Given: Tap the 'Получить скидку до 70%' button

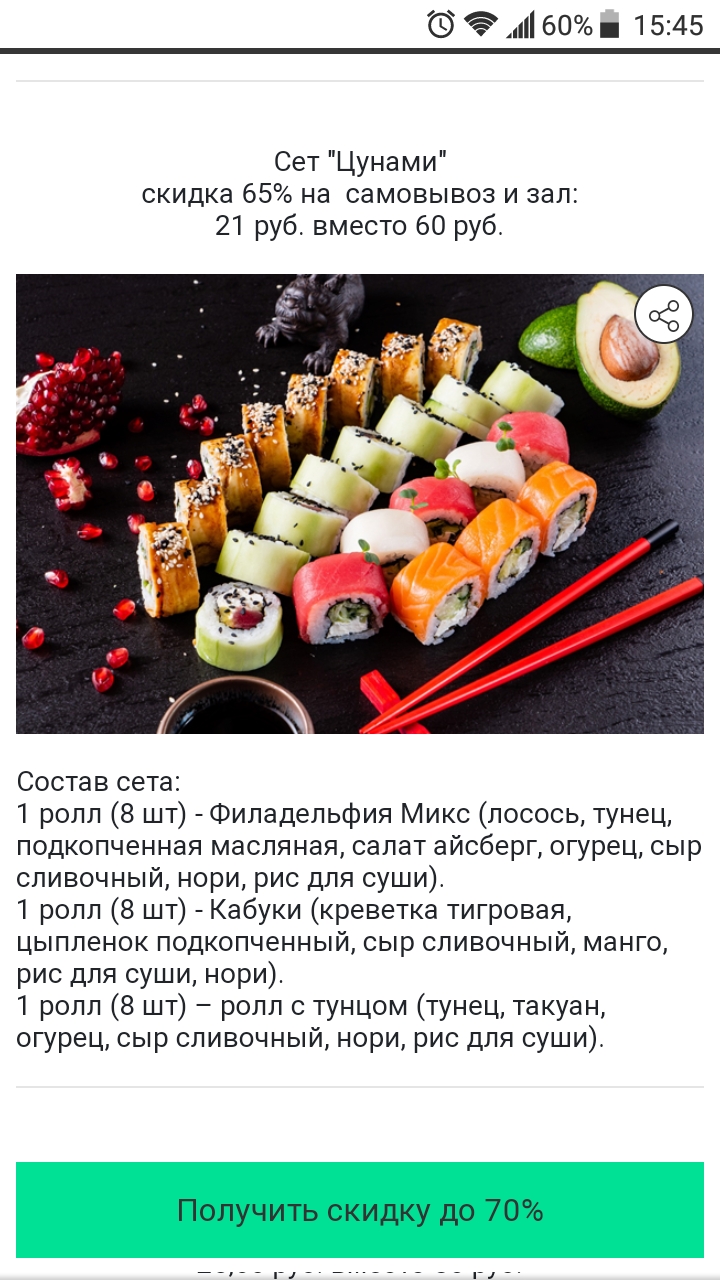Looking at the screenshot, I should pos(360,1210).
